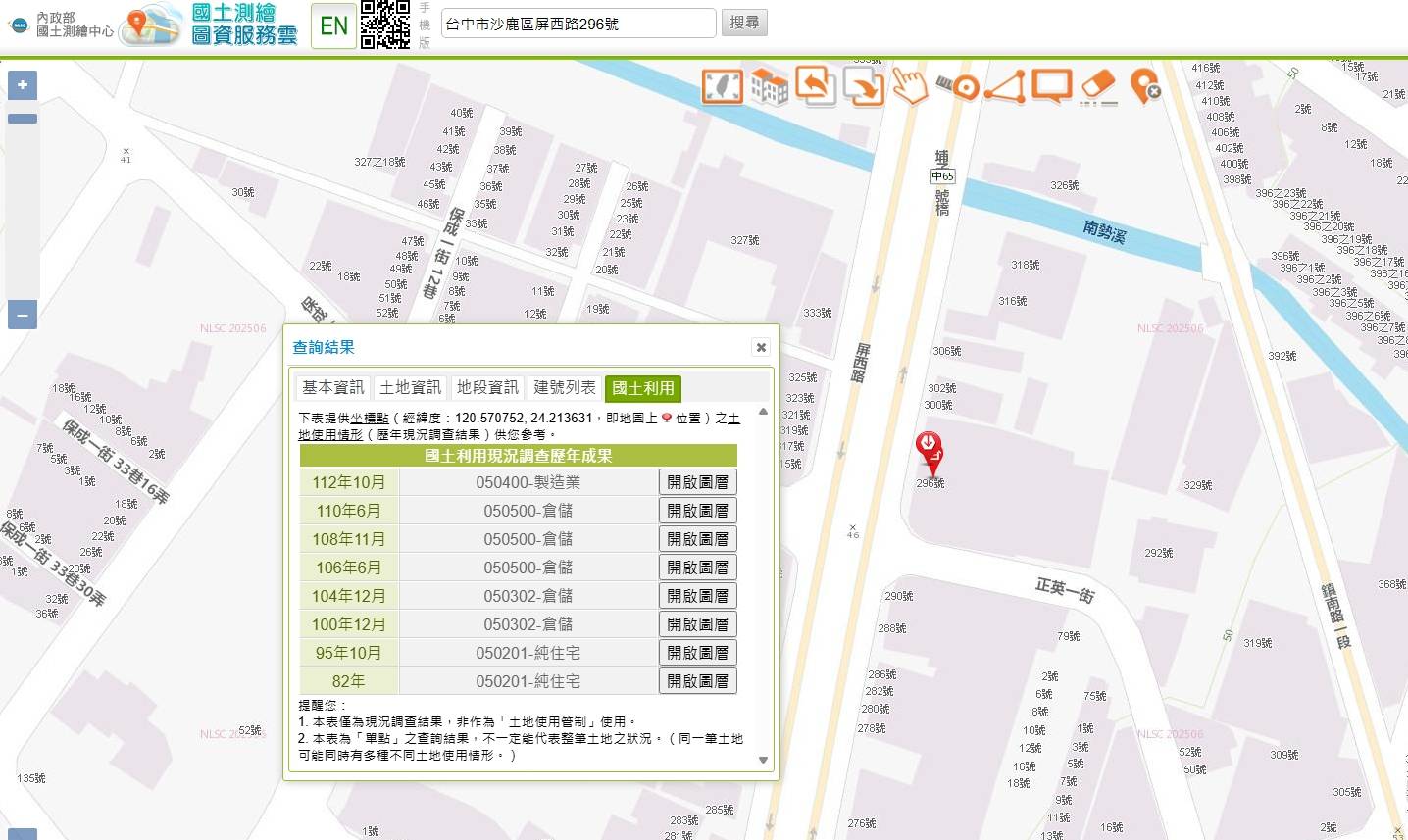Image resolution: width=1408 pixels, height=840 pixels.
Task: Tap the buildings icon in map toolbar
Action: click(770, 87)
